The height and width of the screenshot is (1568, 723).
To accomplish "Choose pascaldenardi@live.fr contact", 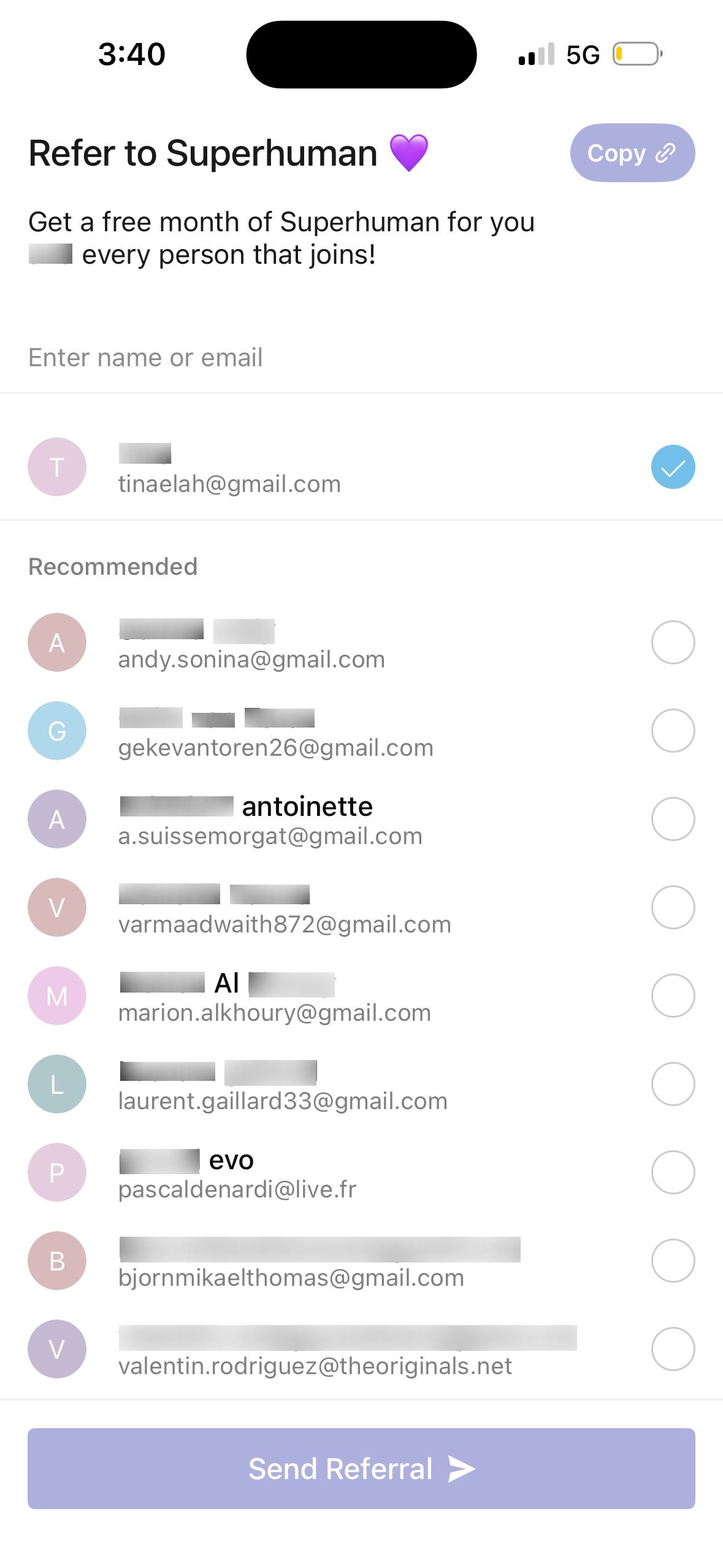I will coord(673,1172).
